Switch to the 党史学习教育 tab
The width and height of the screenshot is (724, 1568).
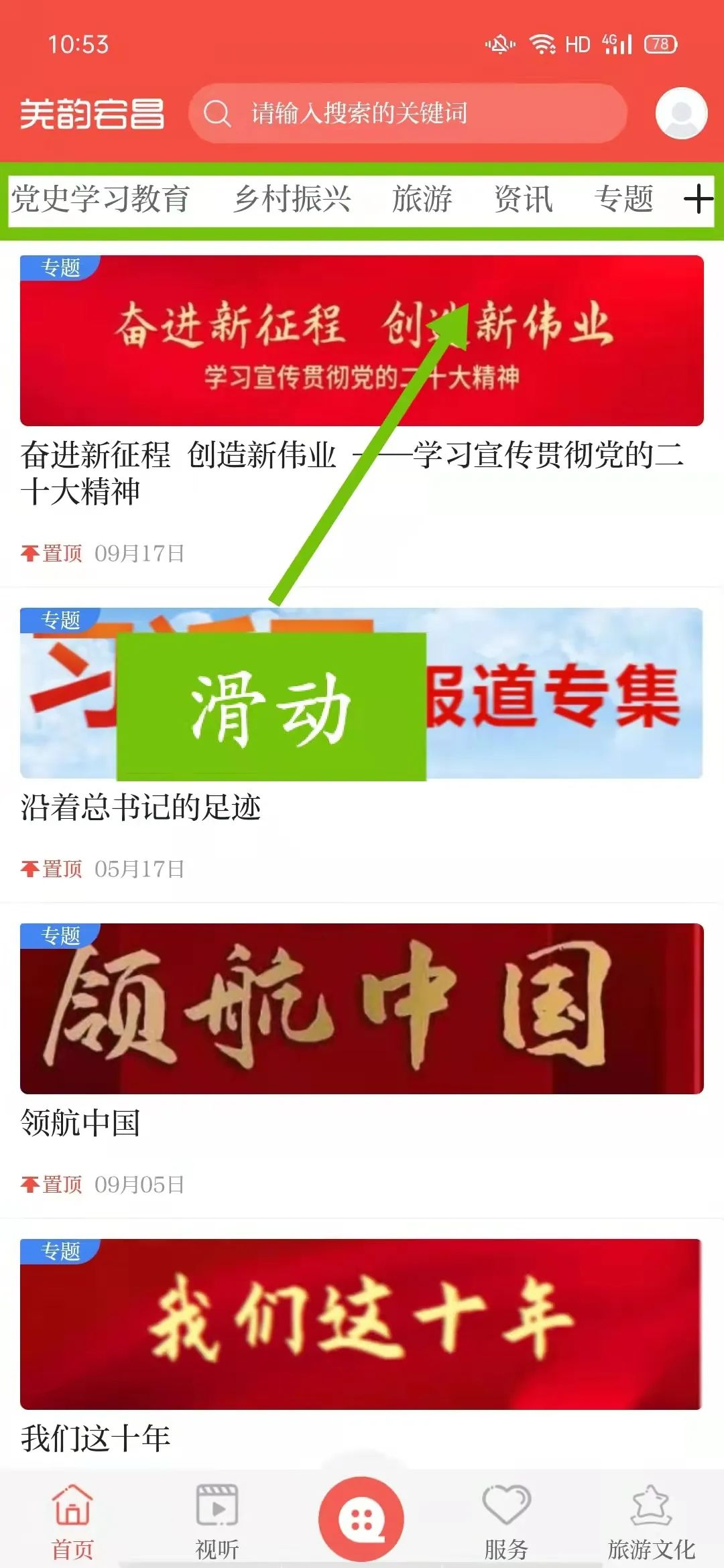click(101, 200)
